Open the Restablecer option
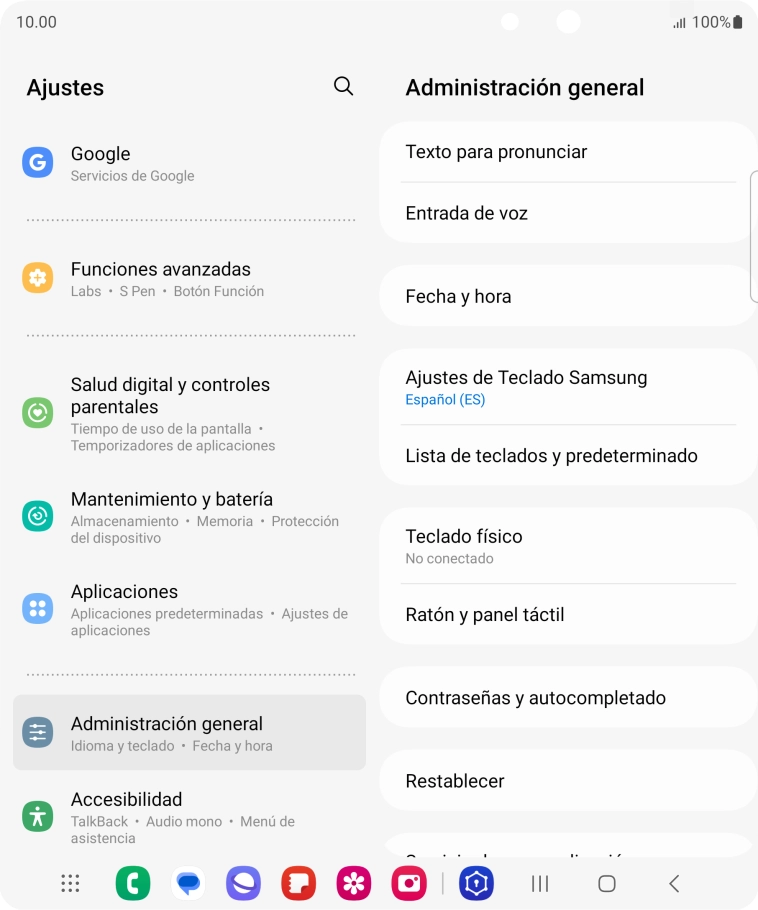Viewport: 758px width, 910px height. (x=567, y=781)
